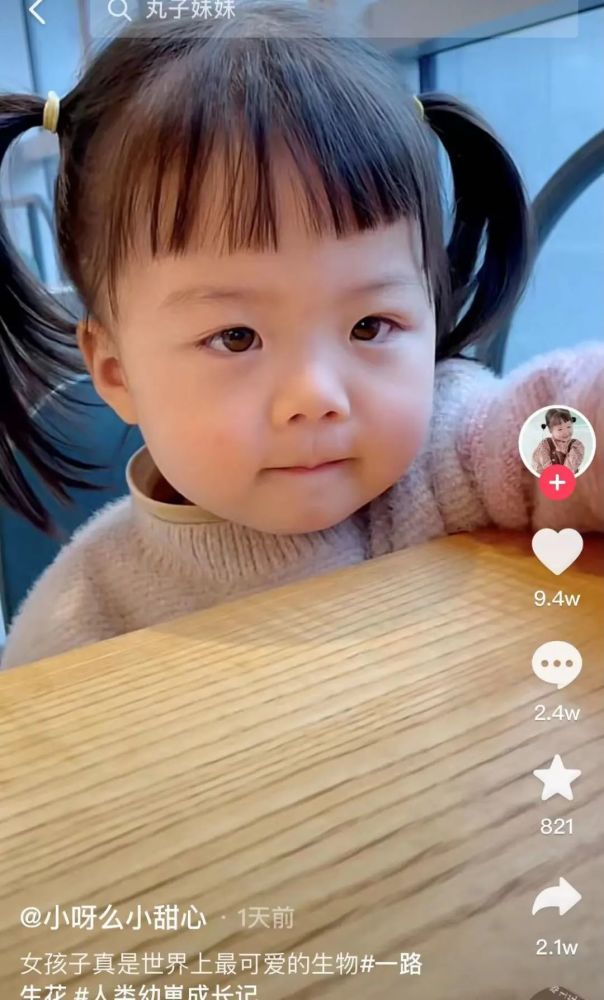The image size is (604, 1000).
Task: Open the @小呀么小甜心 username link
Action: pyautogui.click(x=114, y=918)
